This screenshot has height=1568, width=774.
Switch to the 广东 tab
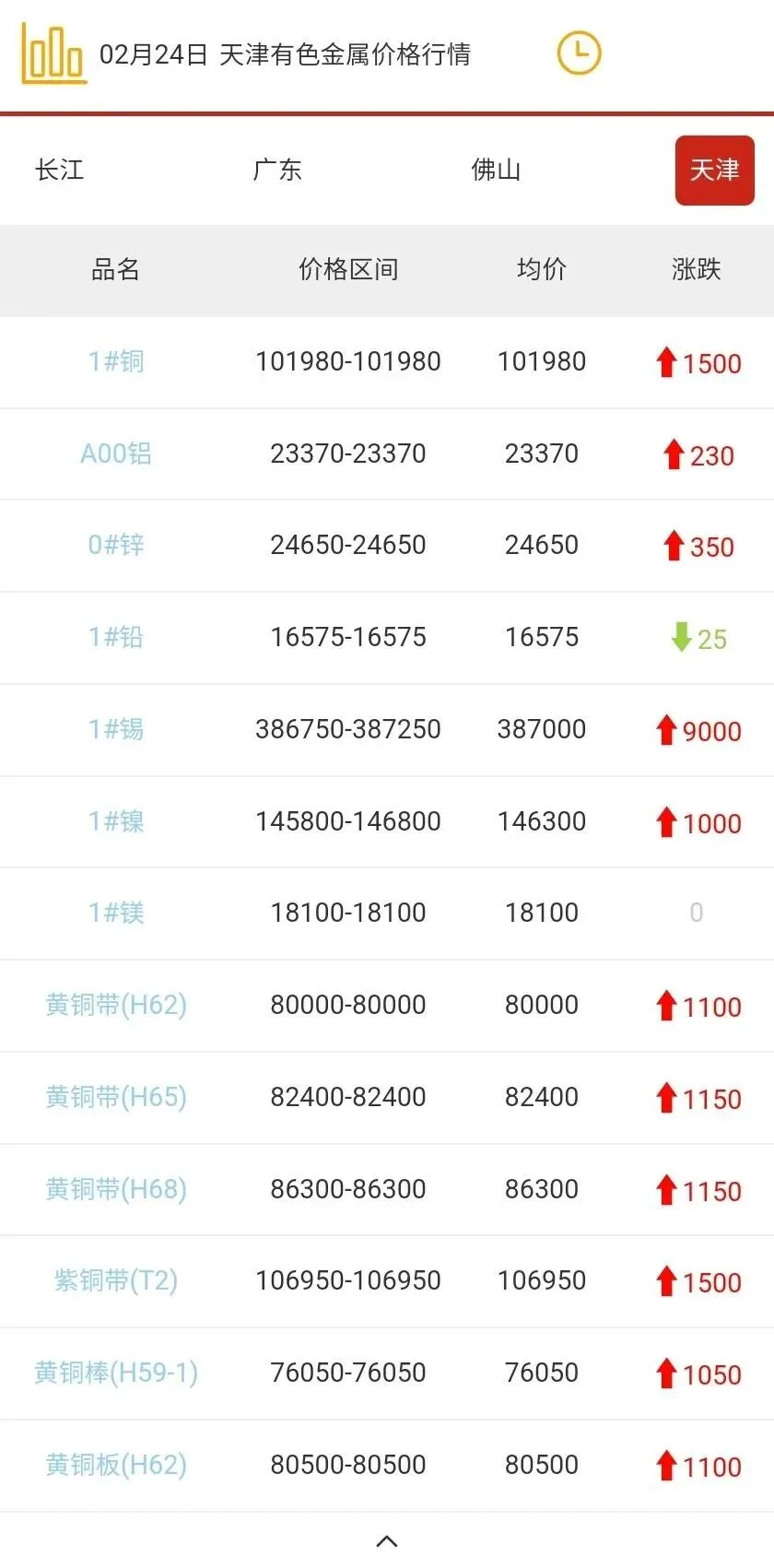[x=277, y=170]
